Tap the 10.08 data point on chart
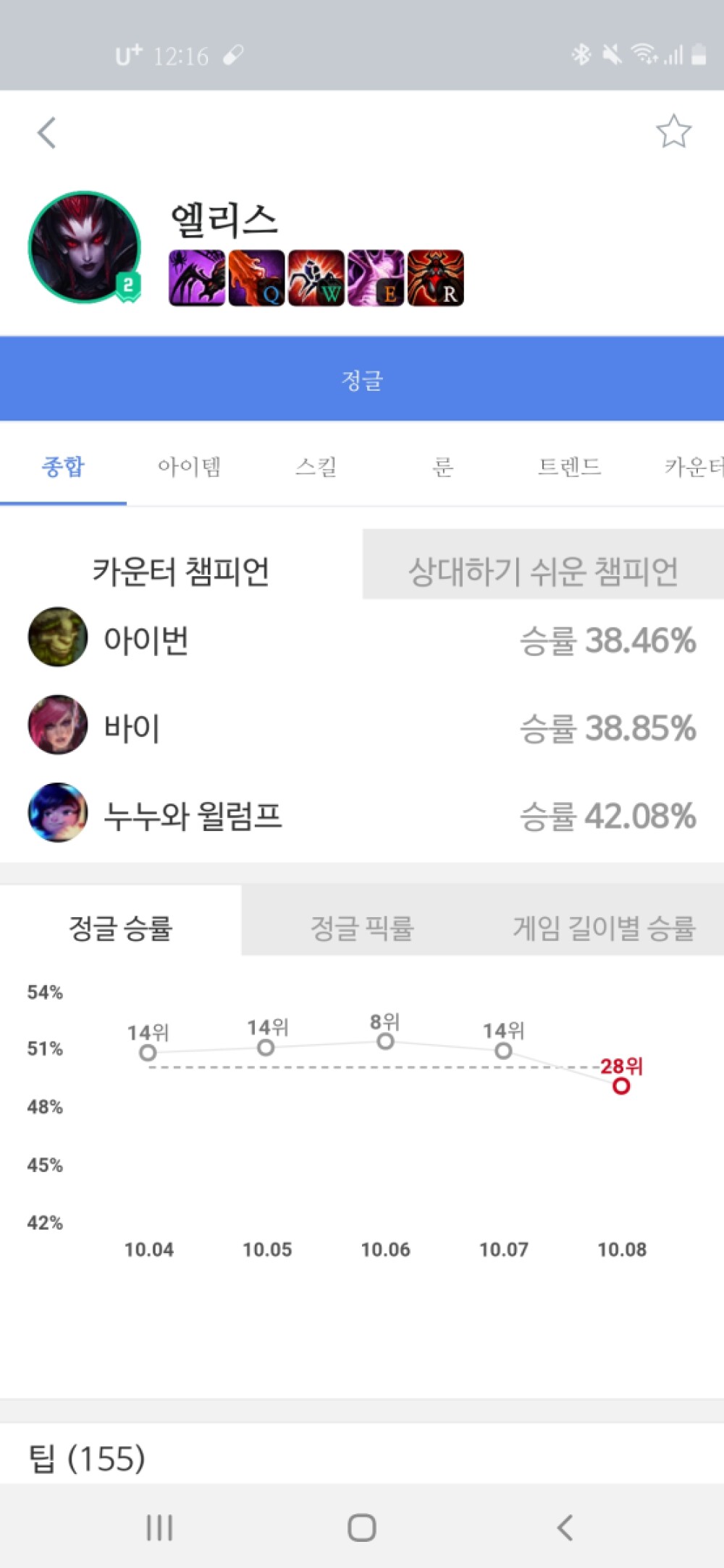The height and width of the screenshot is (1568, 724). pos(621,1085)
